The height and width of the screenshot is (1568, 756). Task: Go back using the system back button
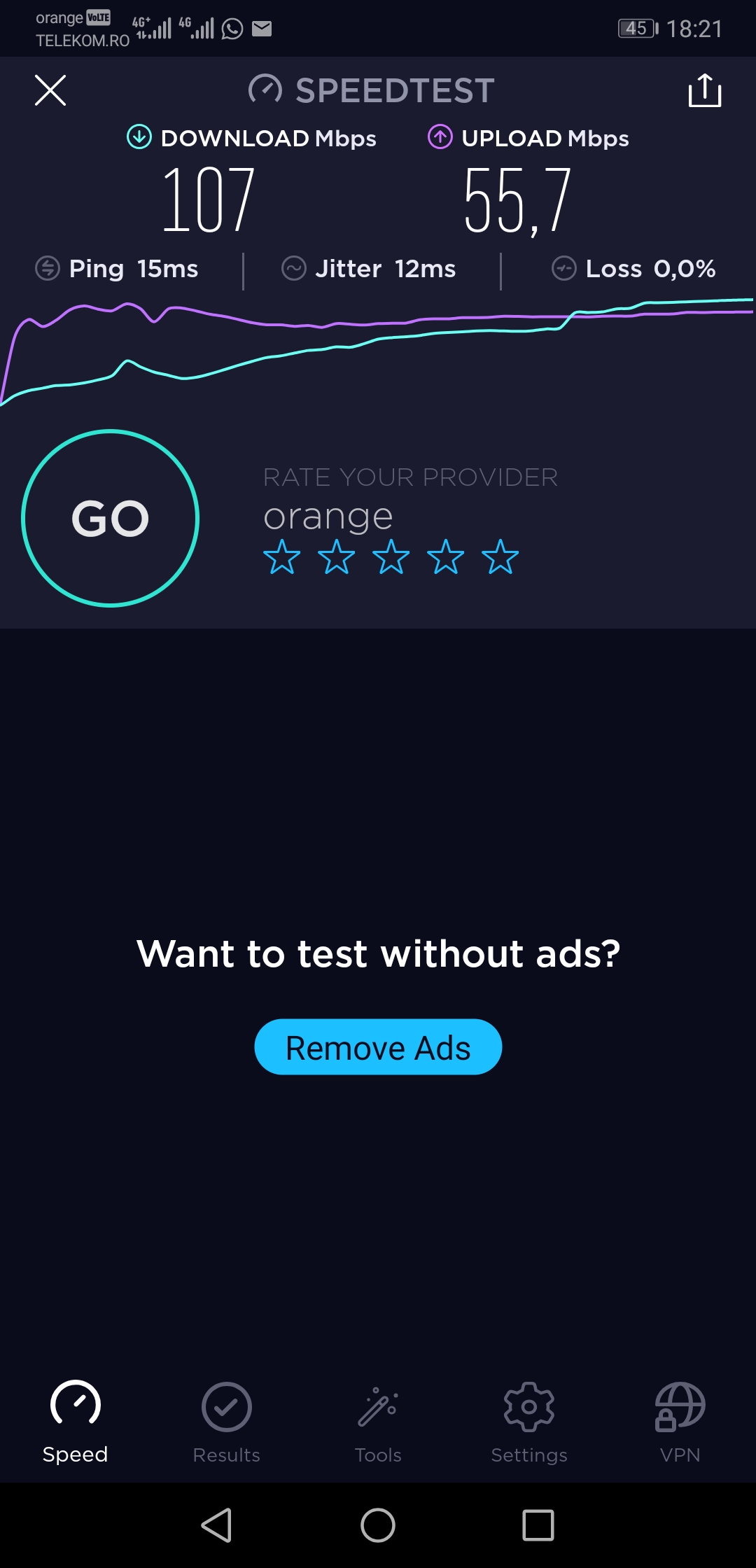[x=217, y=1525]
